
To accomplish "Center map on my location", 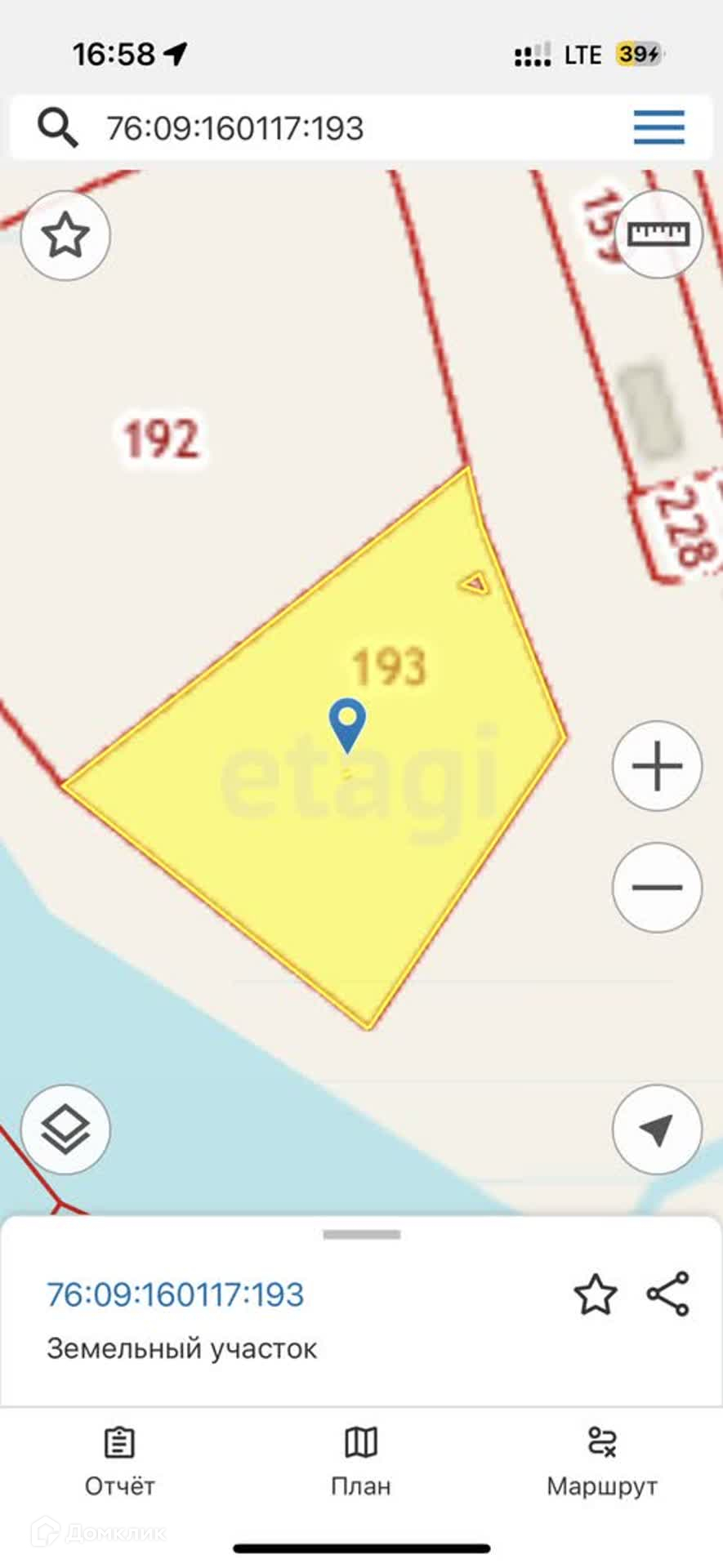I will tap(658, 1129).
